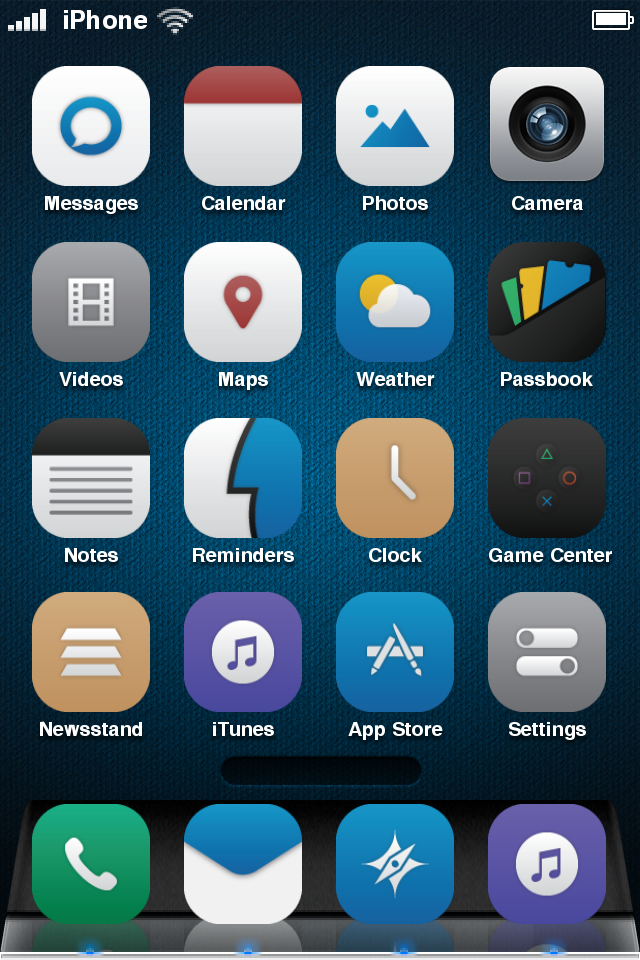Open the Mail envelope icon in the dock
640x960 pixels.
(x=243, y=864)
